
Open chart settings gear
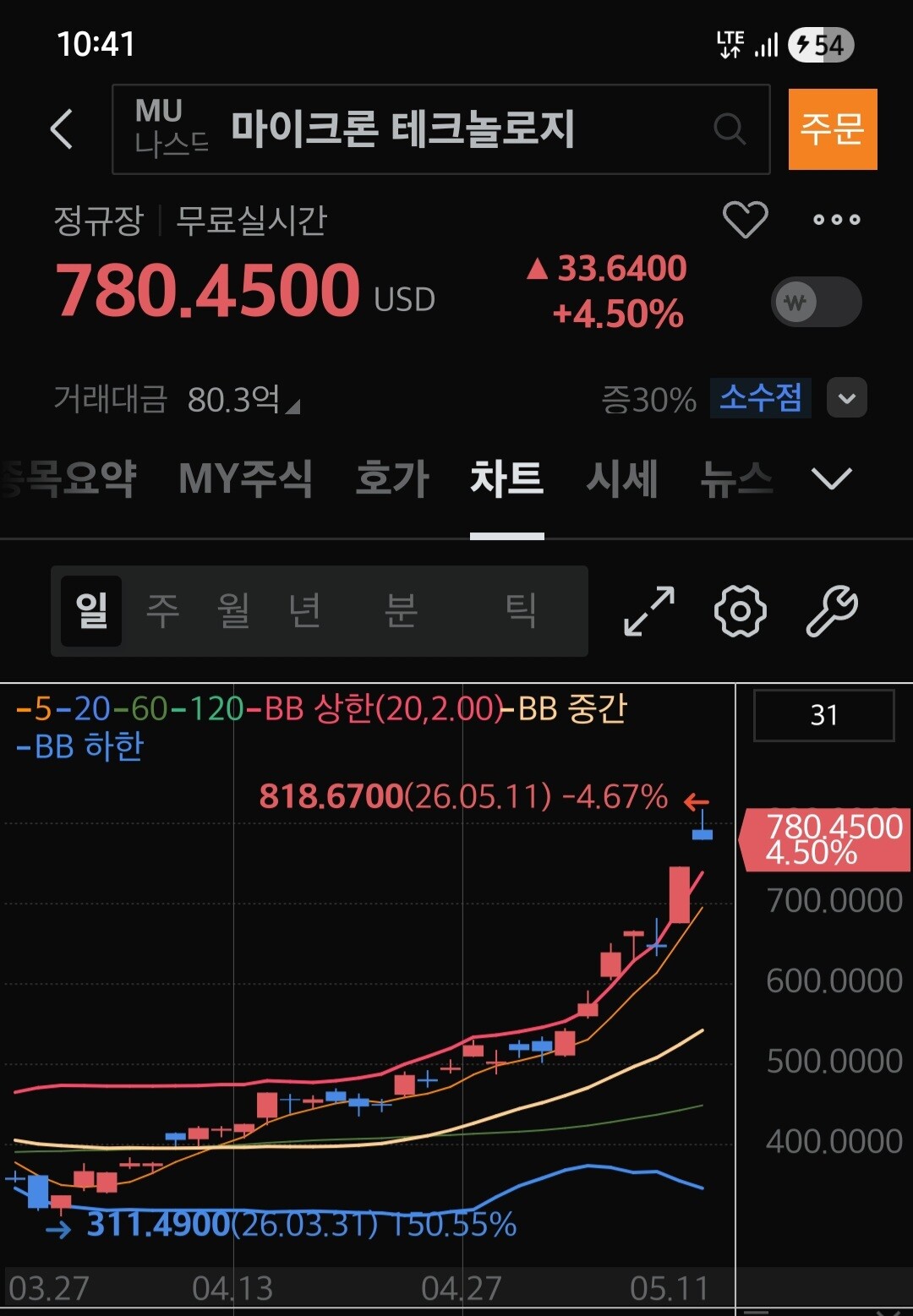(741, 611)
